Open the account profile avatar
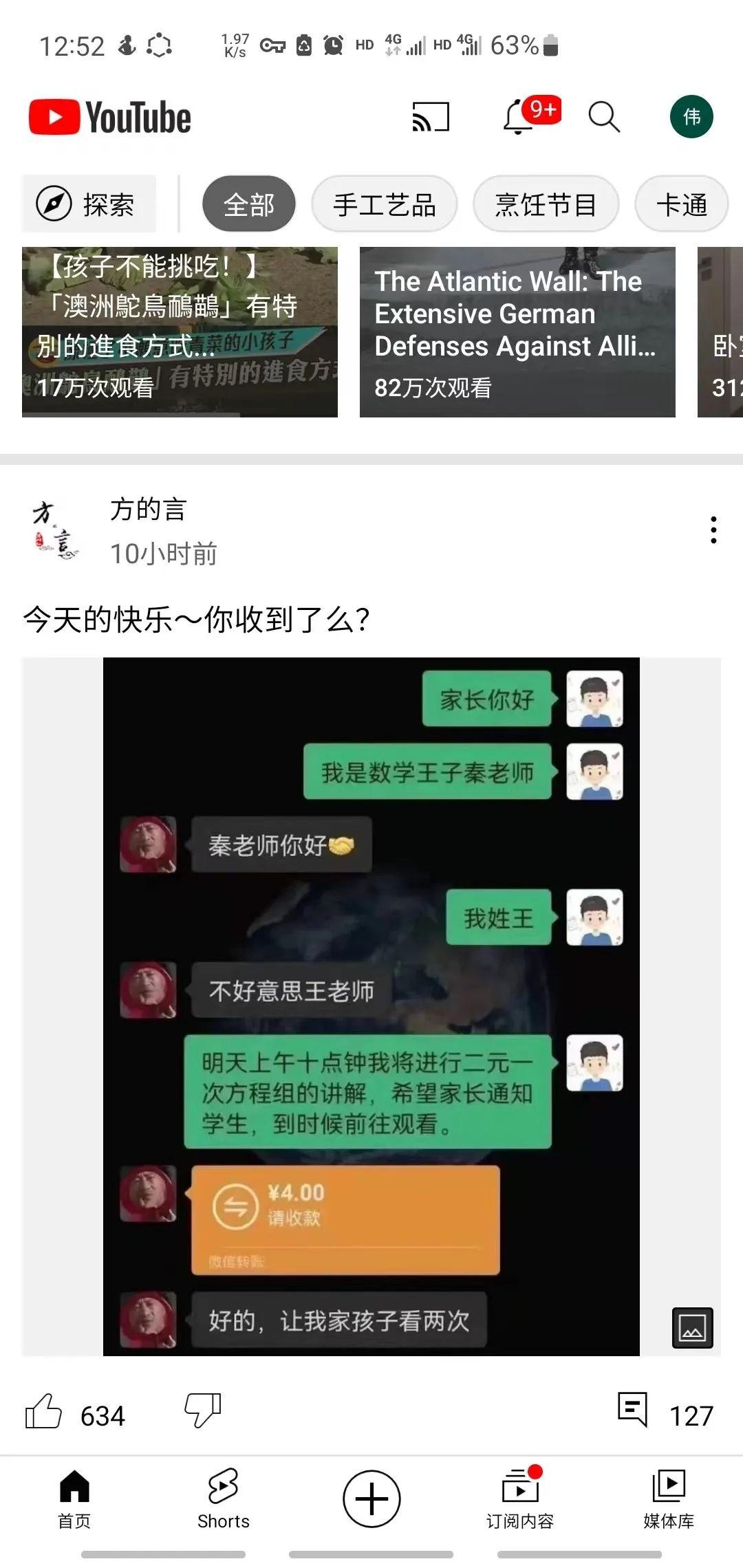The height and width of the screenshot is (1568, 743). [x=691, y=117]
